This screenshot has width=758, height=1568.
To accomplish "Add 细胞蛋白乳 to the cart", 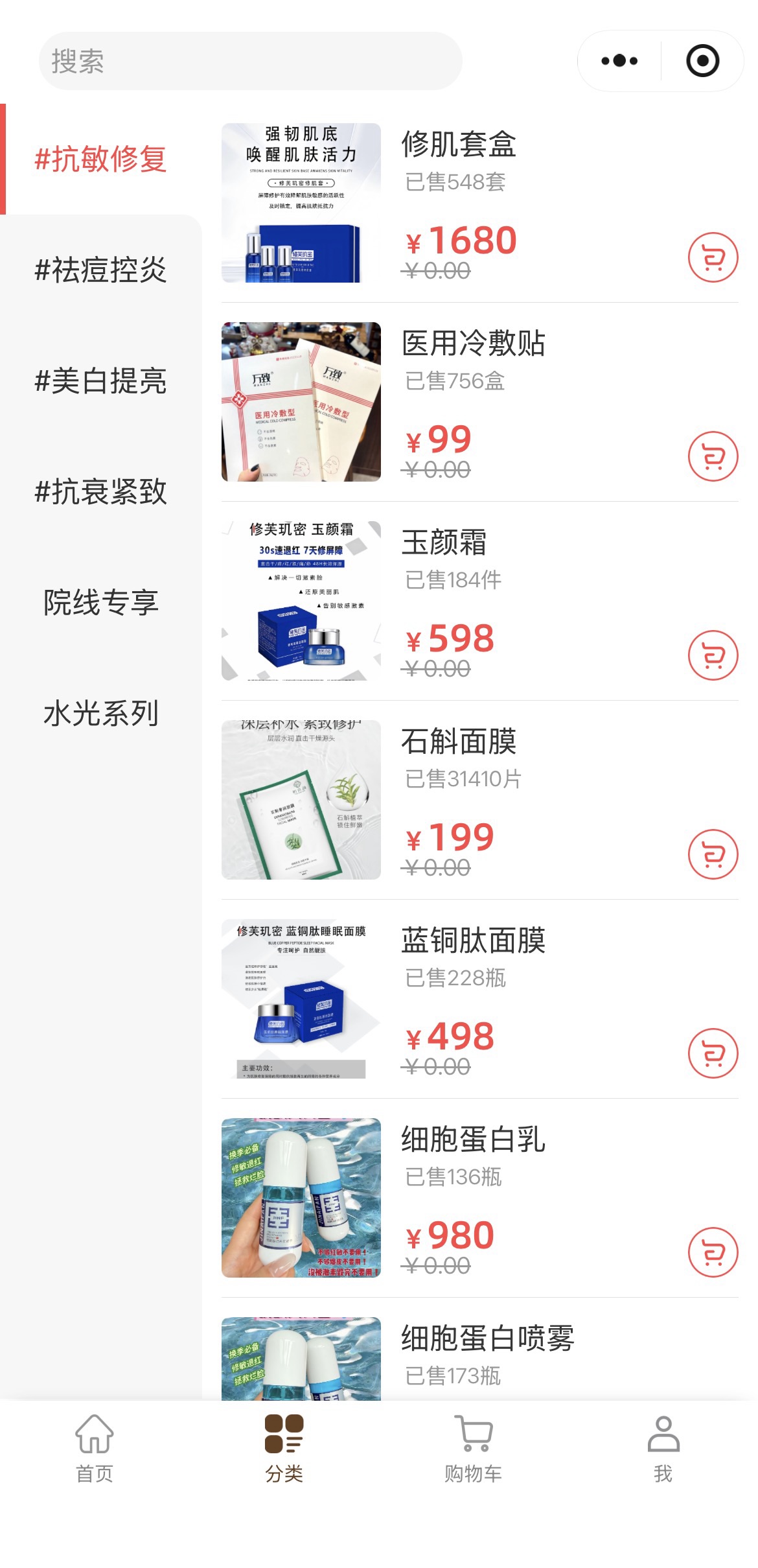I will coord(713,1252).
